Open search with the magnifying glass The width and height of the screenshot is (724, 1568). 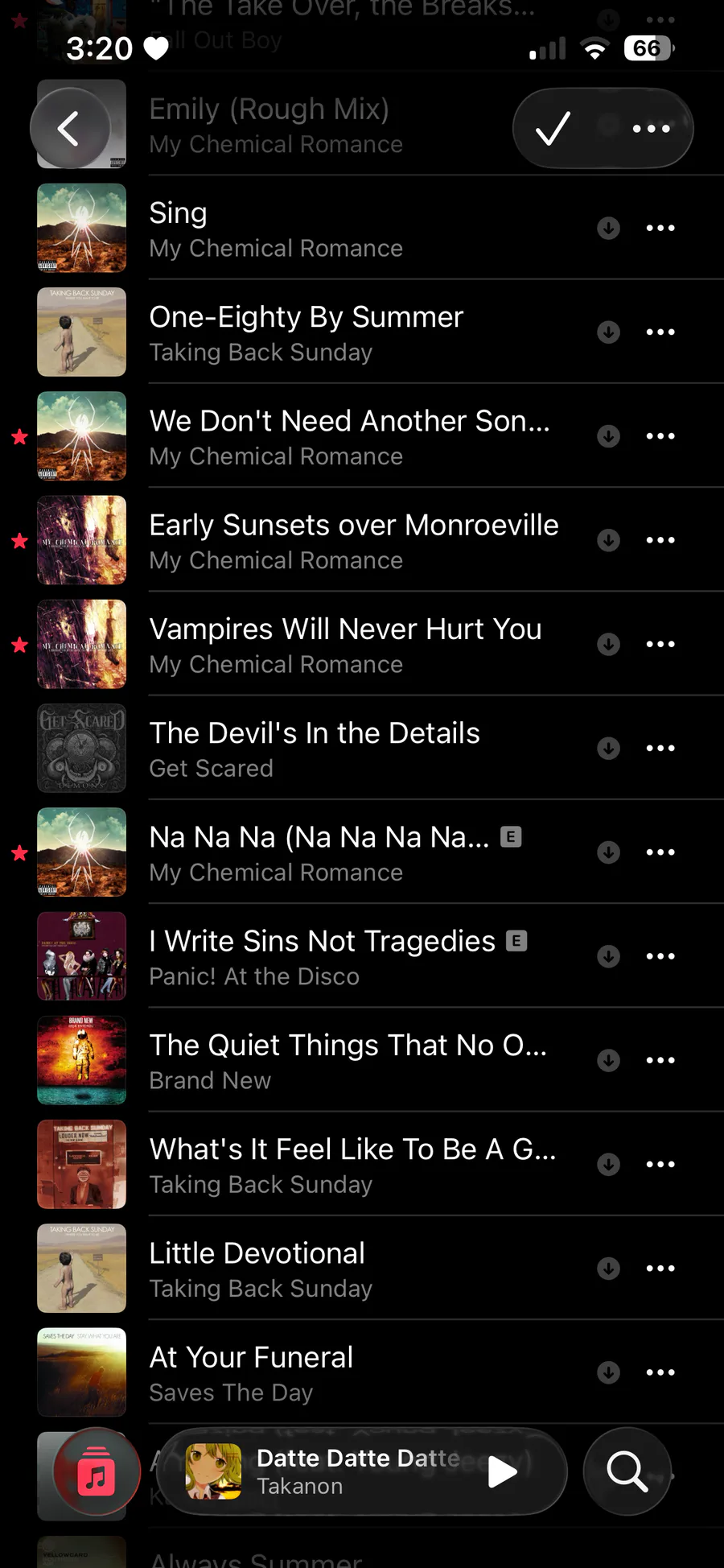tap(627, 1472)
